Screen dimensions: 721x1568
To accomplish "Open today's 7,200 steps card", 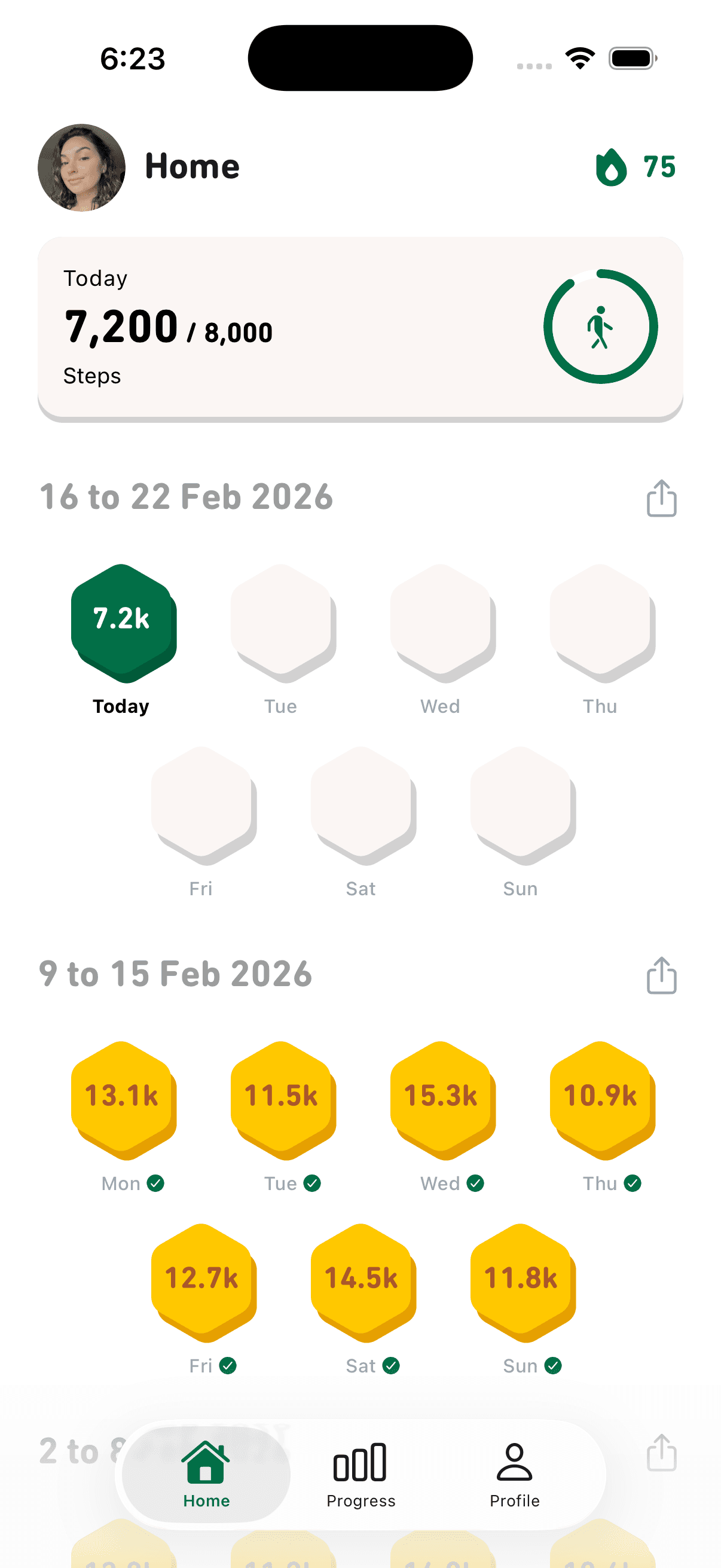I will pos(360,328).
